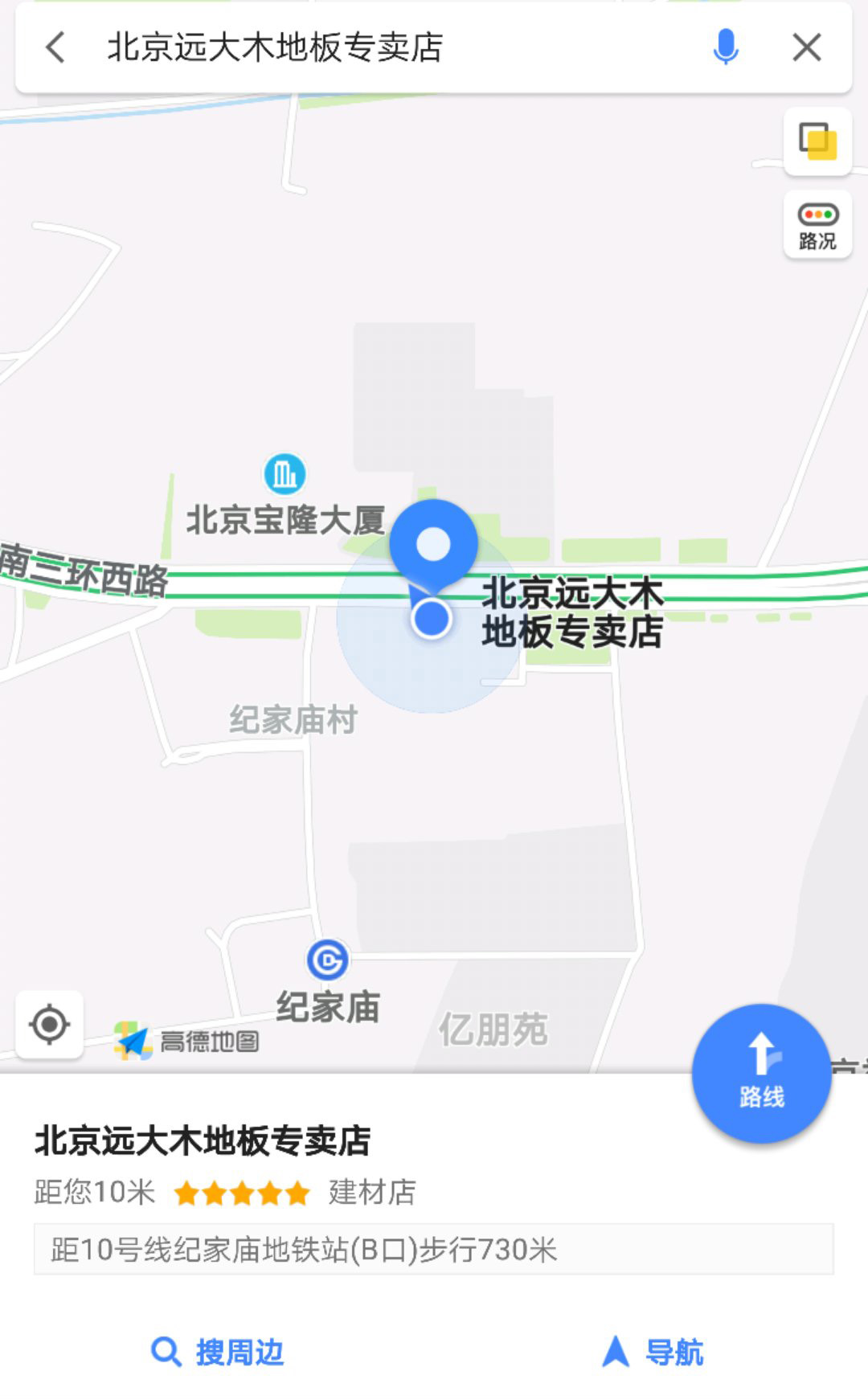
Task: Start 导航 navigation to the store
Action: coord(653,1352)
